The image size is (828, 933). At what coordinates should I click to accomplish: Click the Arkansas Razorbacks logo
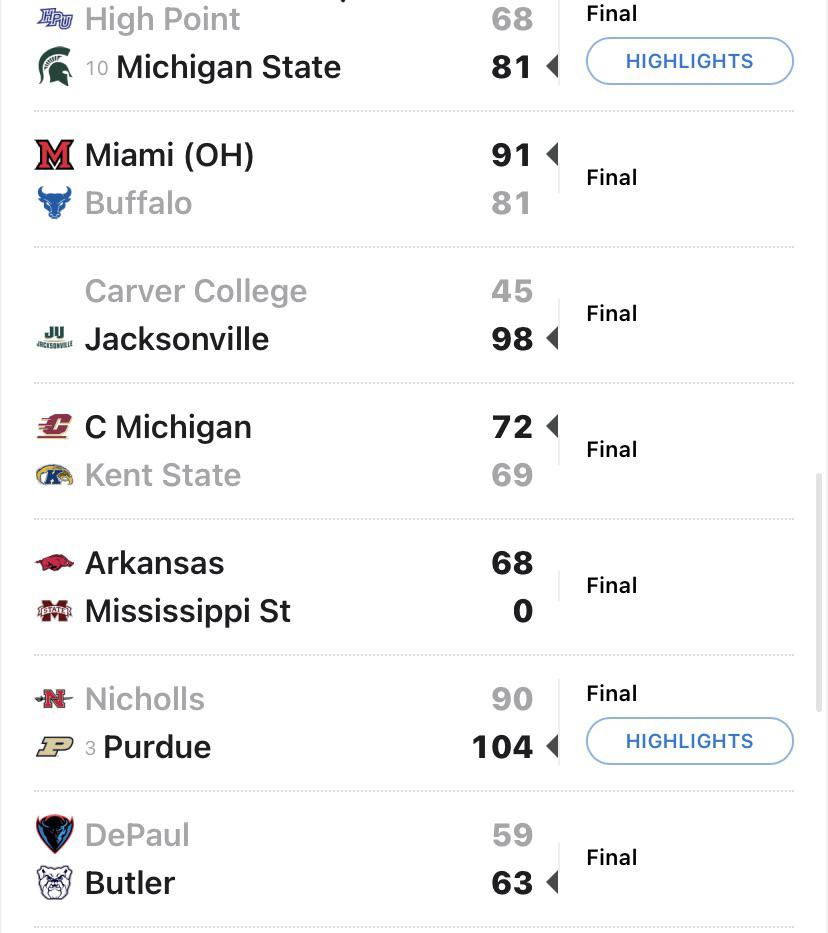click(56, 563)
